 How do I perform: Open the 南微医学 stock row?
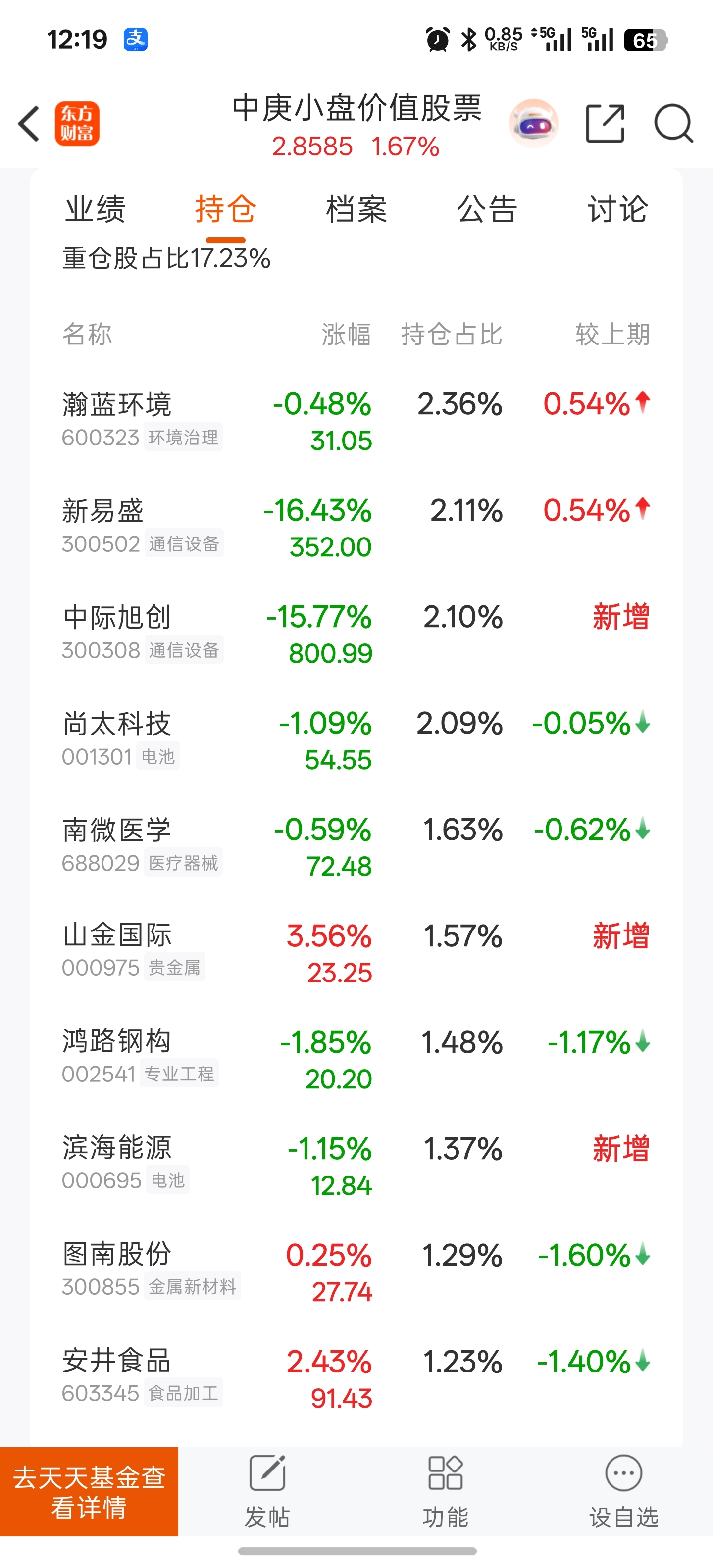356,847
